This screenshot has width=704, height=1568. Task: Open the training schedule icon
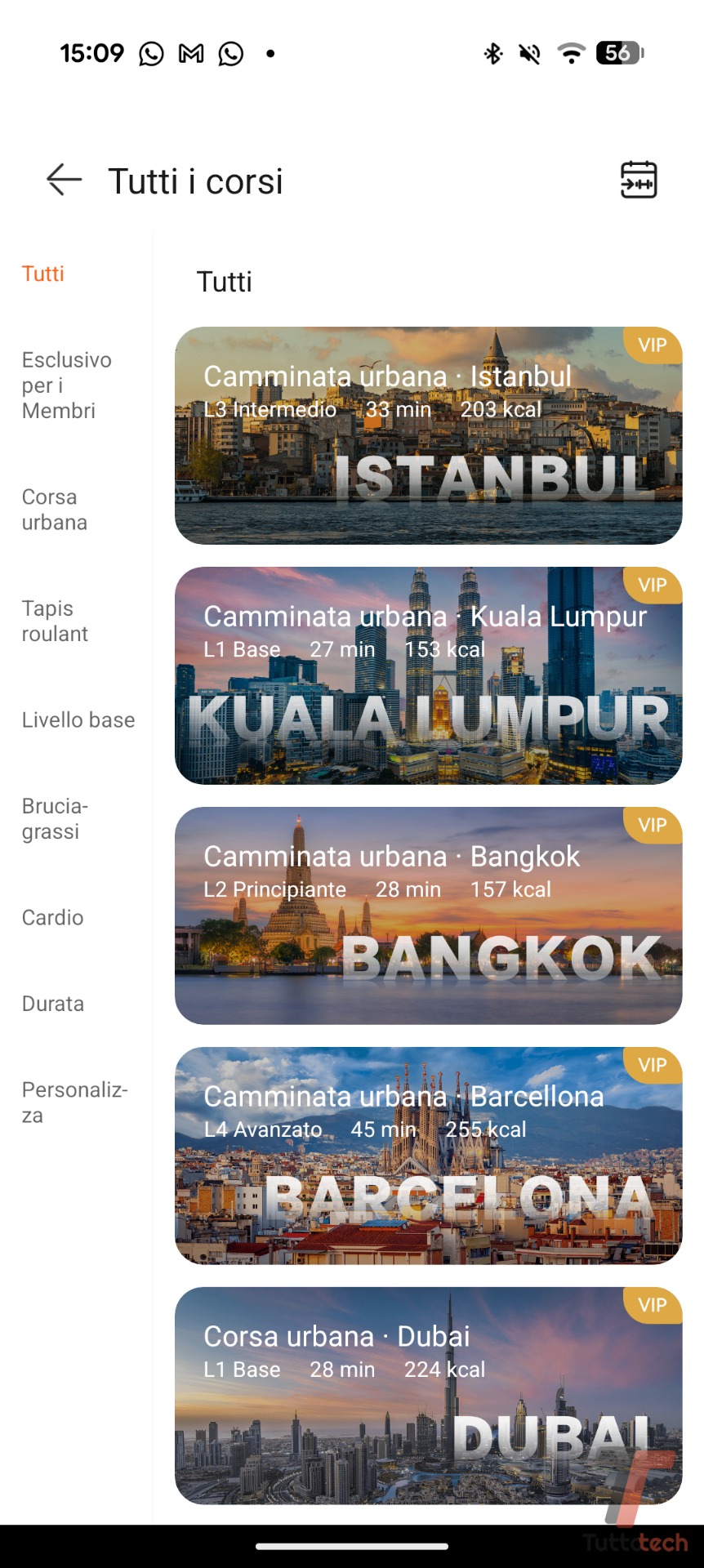pos(639,180)
